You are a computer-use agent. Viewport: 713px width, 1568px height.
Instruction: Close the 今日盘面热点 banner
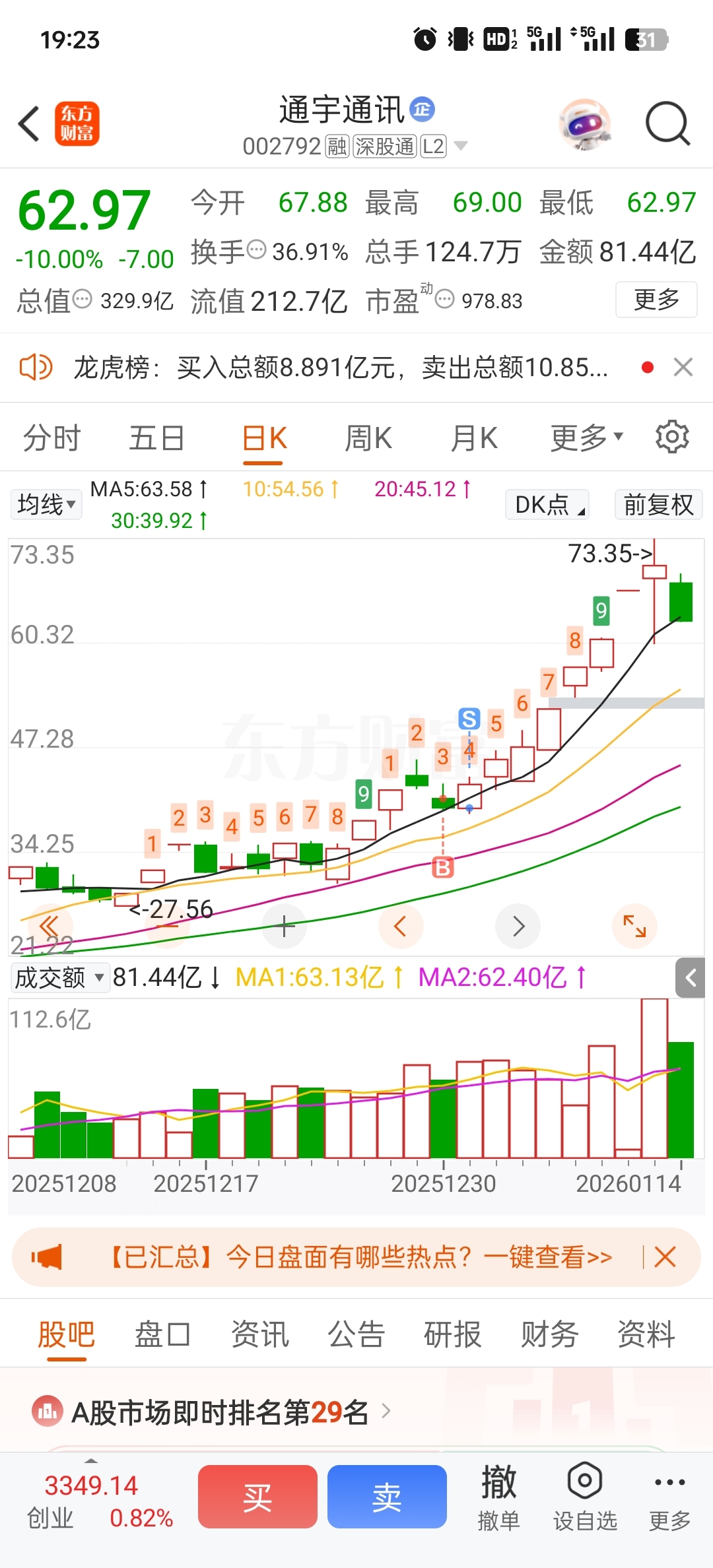[665, 1257]
